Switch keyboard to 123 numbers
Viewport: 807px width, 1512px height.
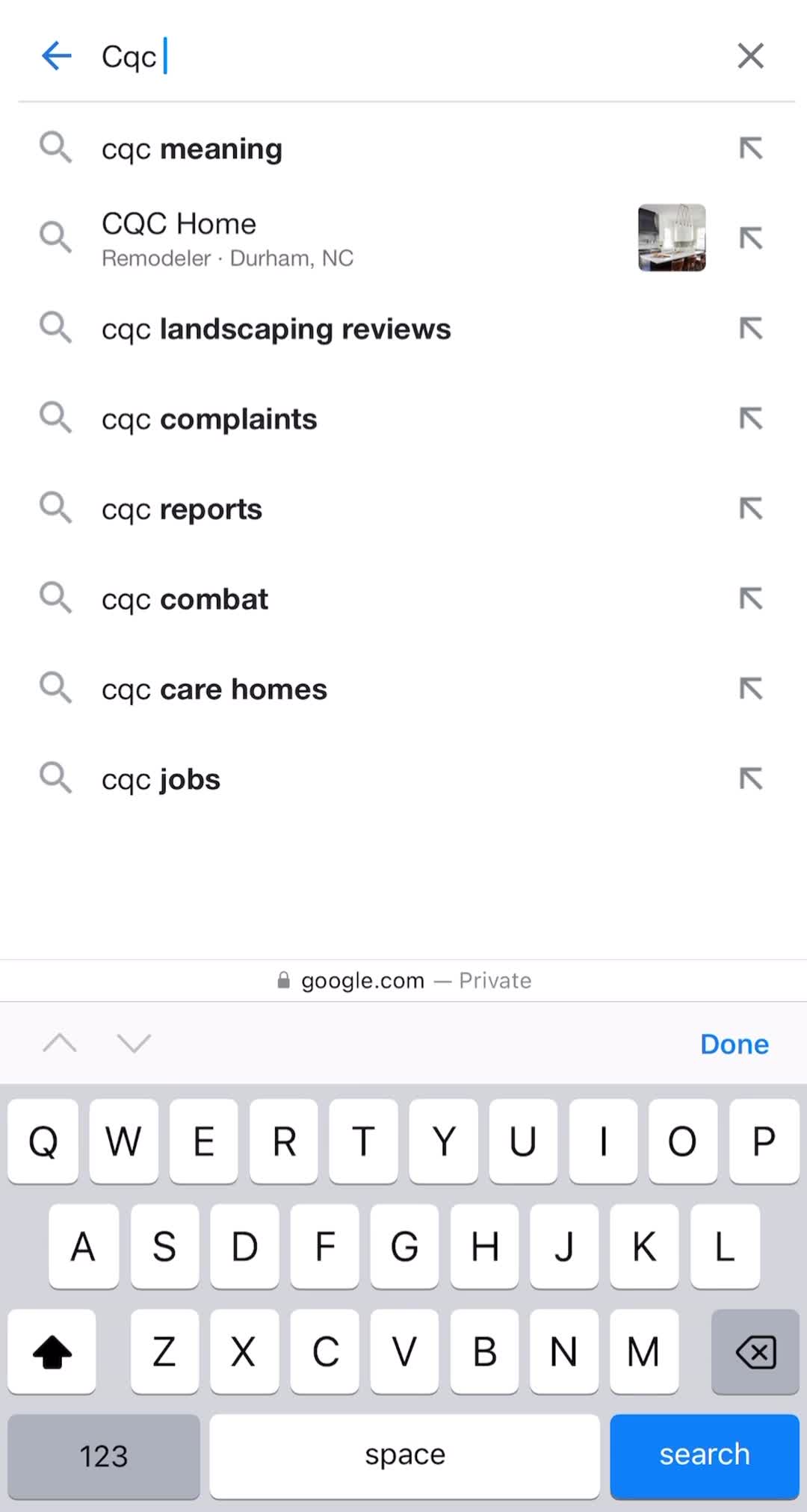point(104,1455)
